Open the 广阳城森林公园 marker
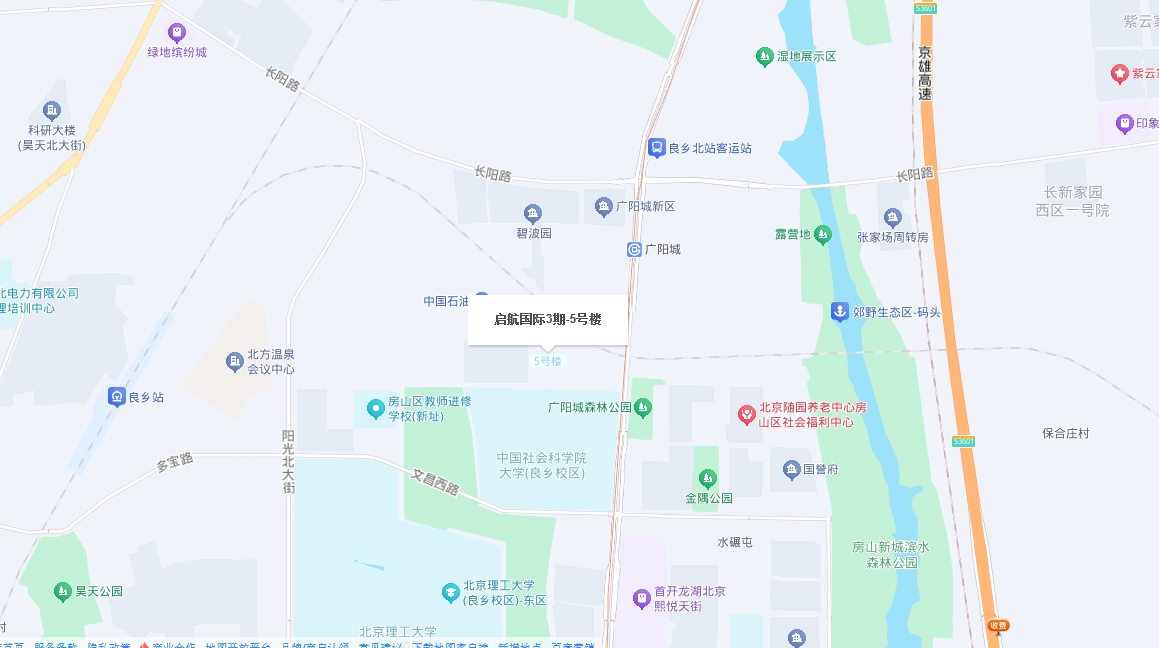 643,407
